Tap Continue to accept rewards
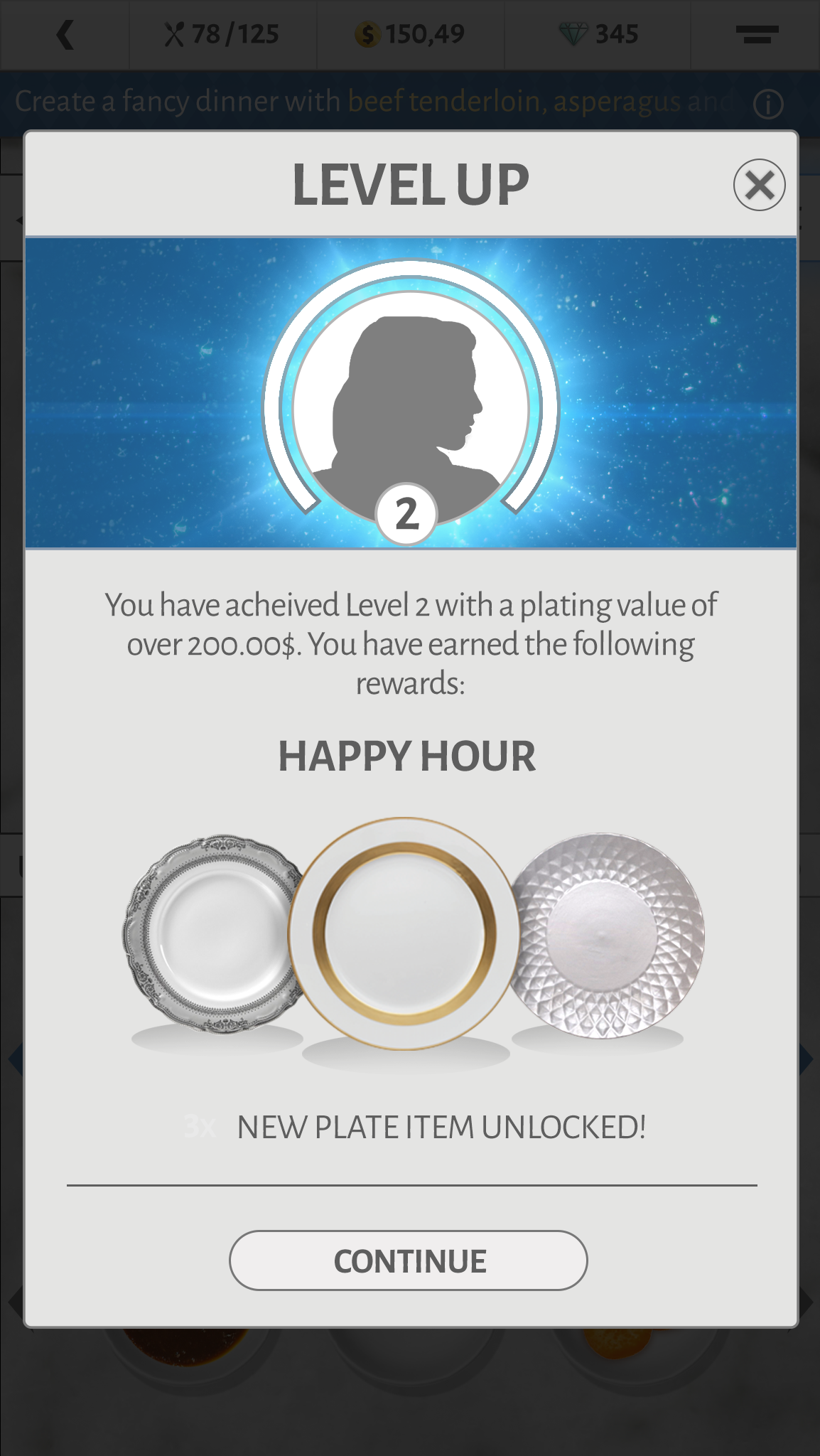820x1456 pixels. point(408,1260)
